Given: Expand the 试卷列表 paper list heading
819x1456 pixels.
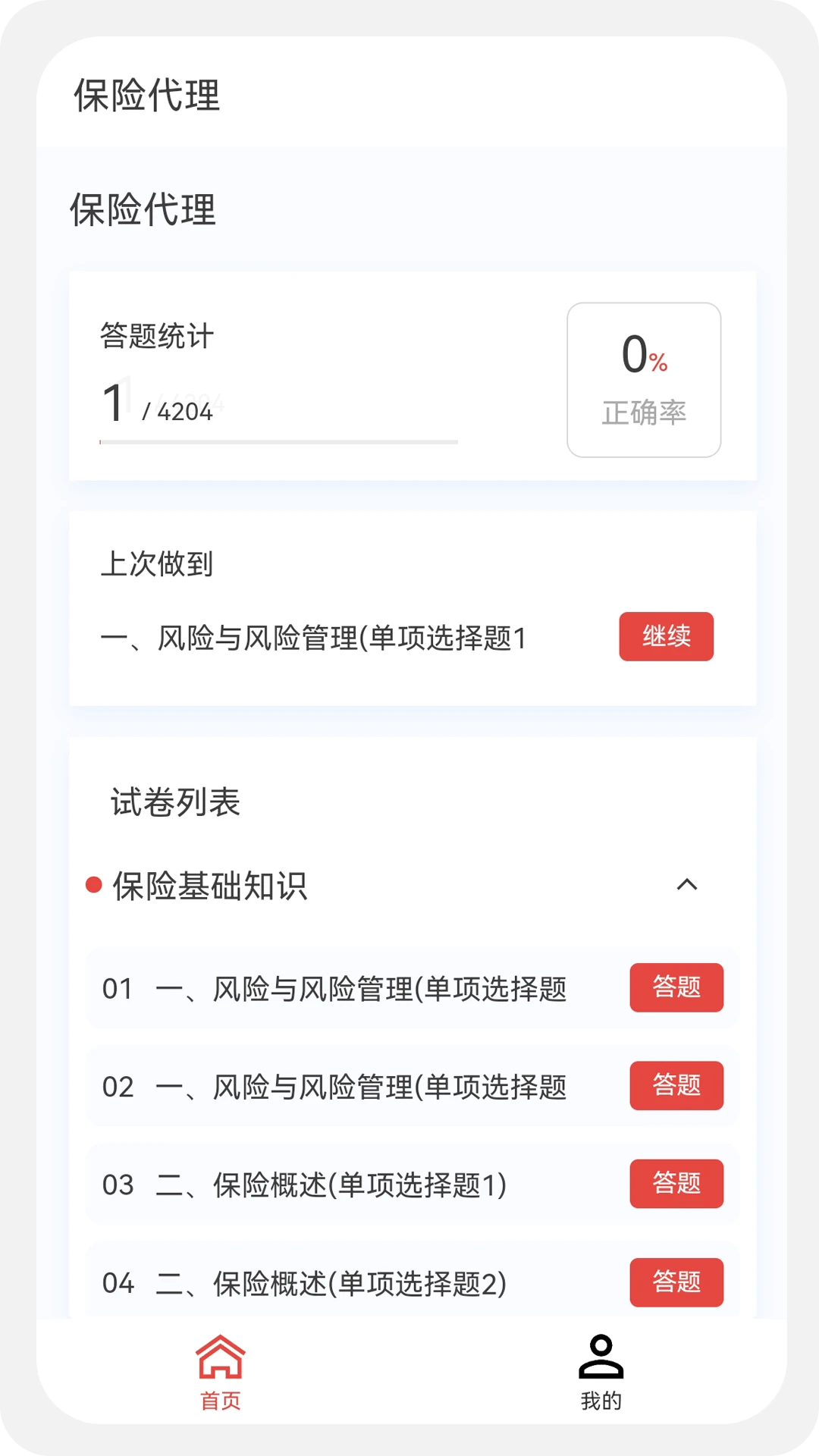Looking at the screenshot, I should coord(173,804).
